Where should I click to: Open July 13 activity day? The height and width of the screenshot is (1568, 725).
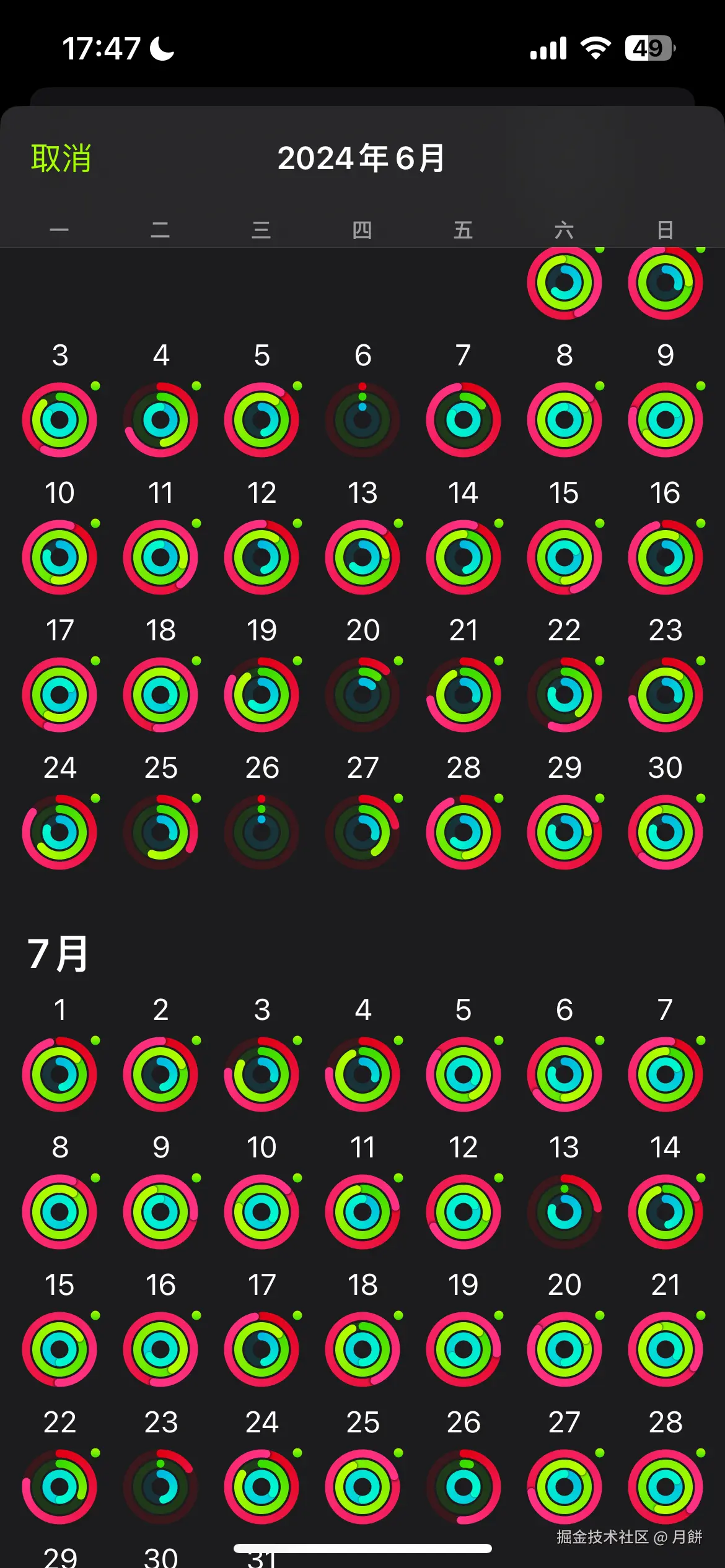coord(564,1212)
